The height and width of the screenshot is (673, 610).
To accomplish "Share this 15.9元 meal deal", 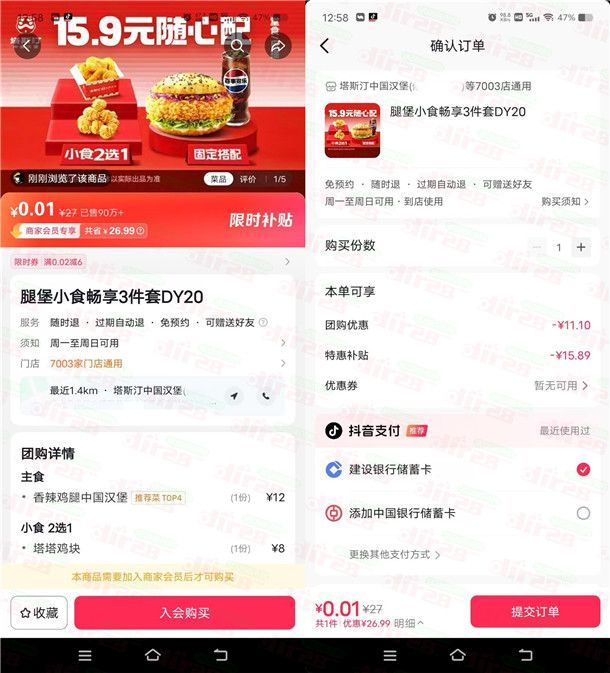I will click(x=277, y=46).
